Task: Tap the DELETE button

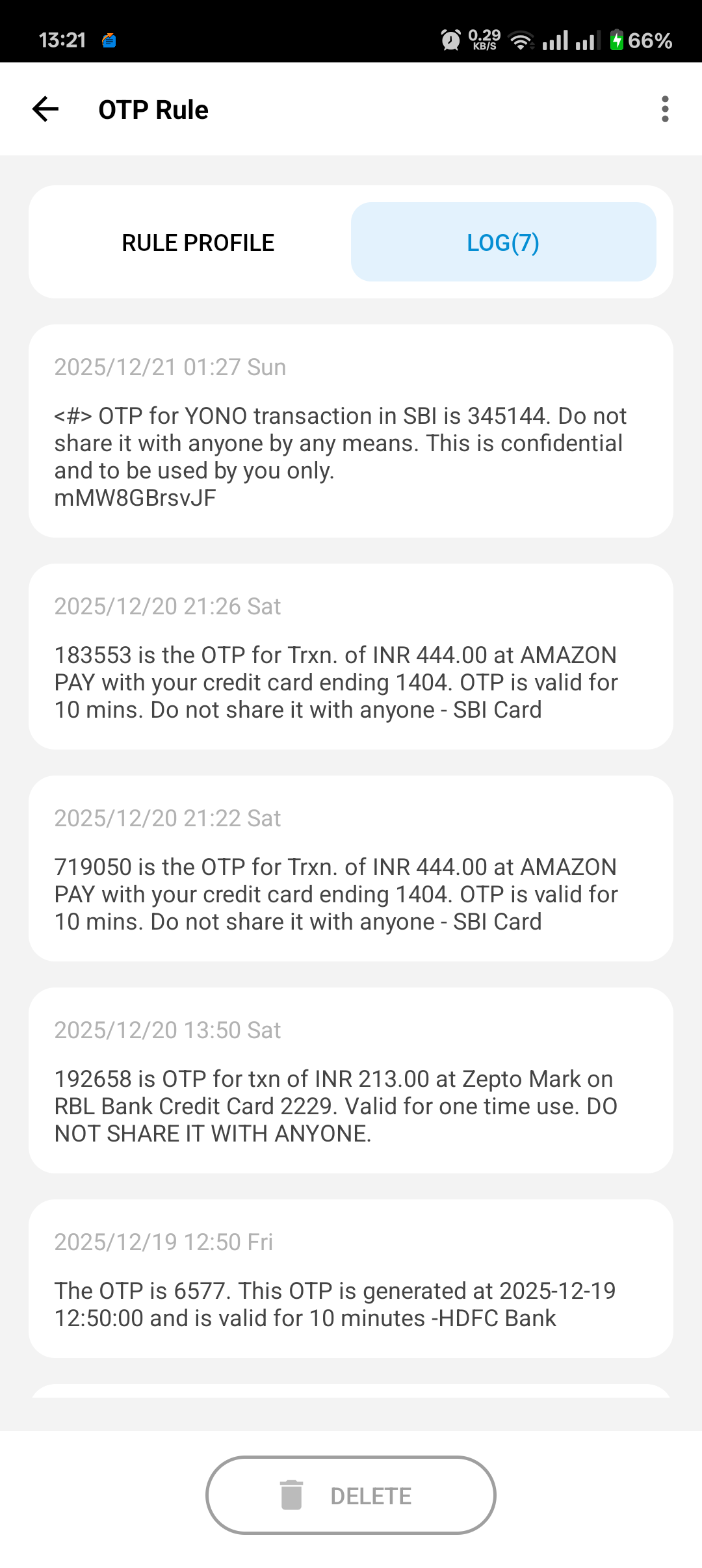Action: pos(351,1495)
